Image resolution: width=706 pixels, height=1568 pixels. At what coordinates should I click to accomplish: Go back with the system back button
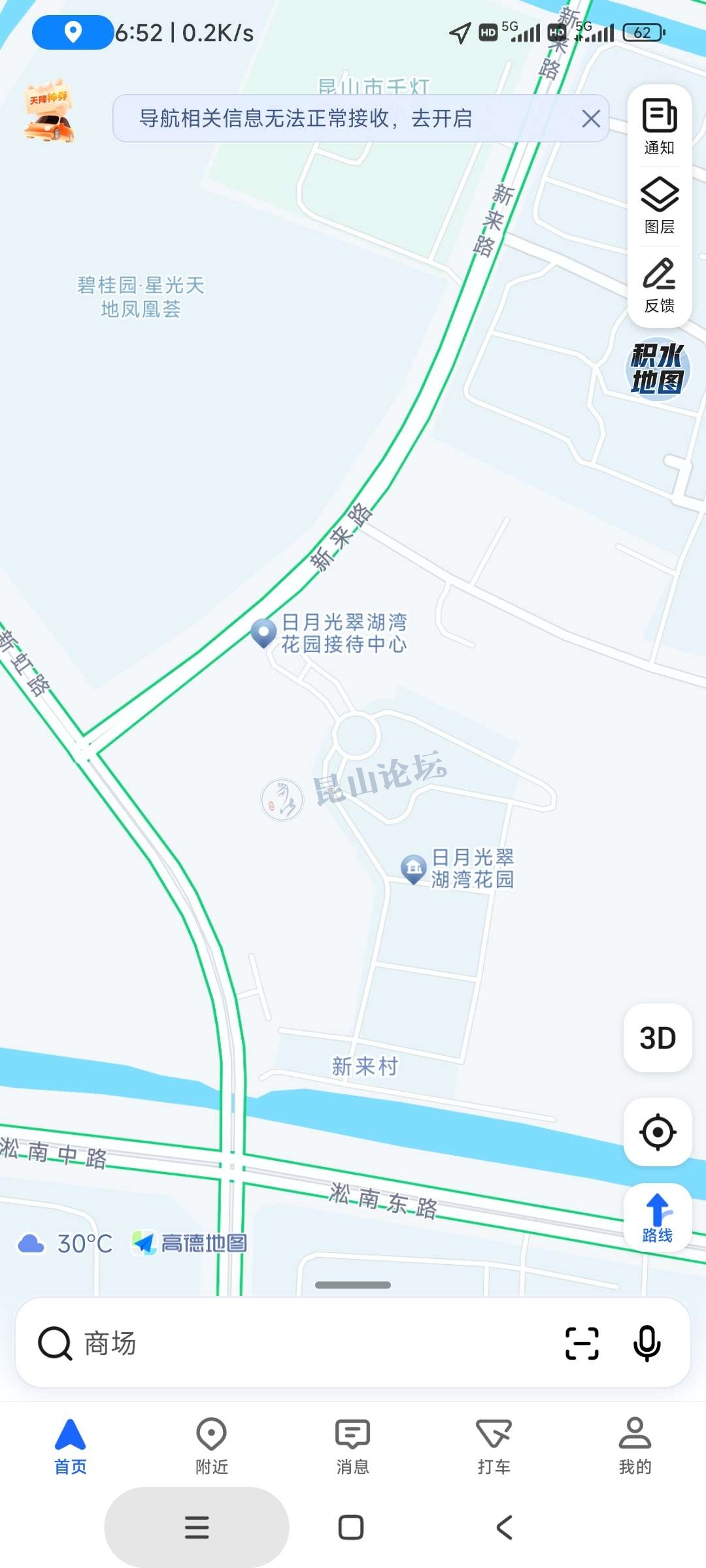[x=505, y=1527]
